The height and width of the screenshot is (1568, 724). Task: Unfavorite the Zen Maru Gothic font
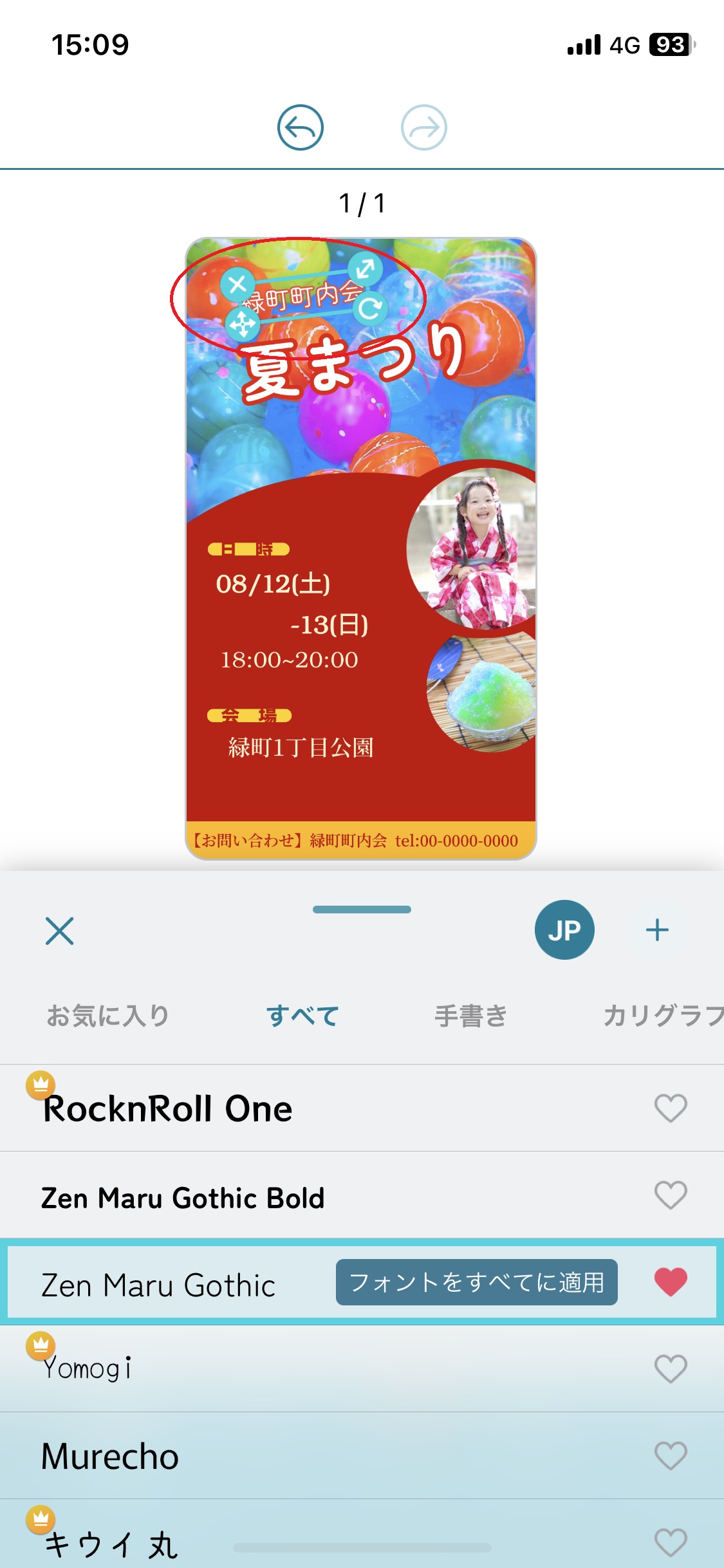click(671, 1282)
